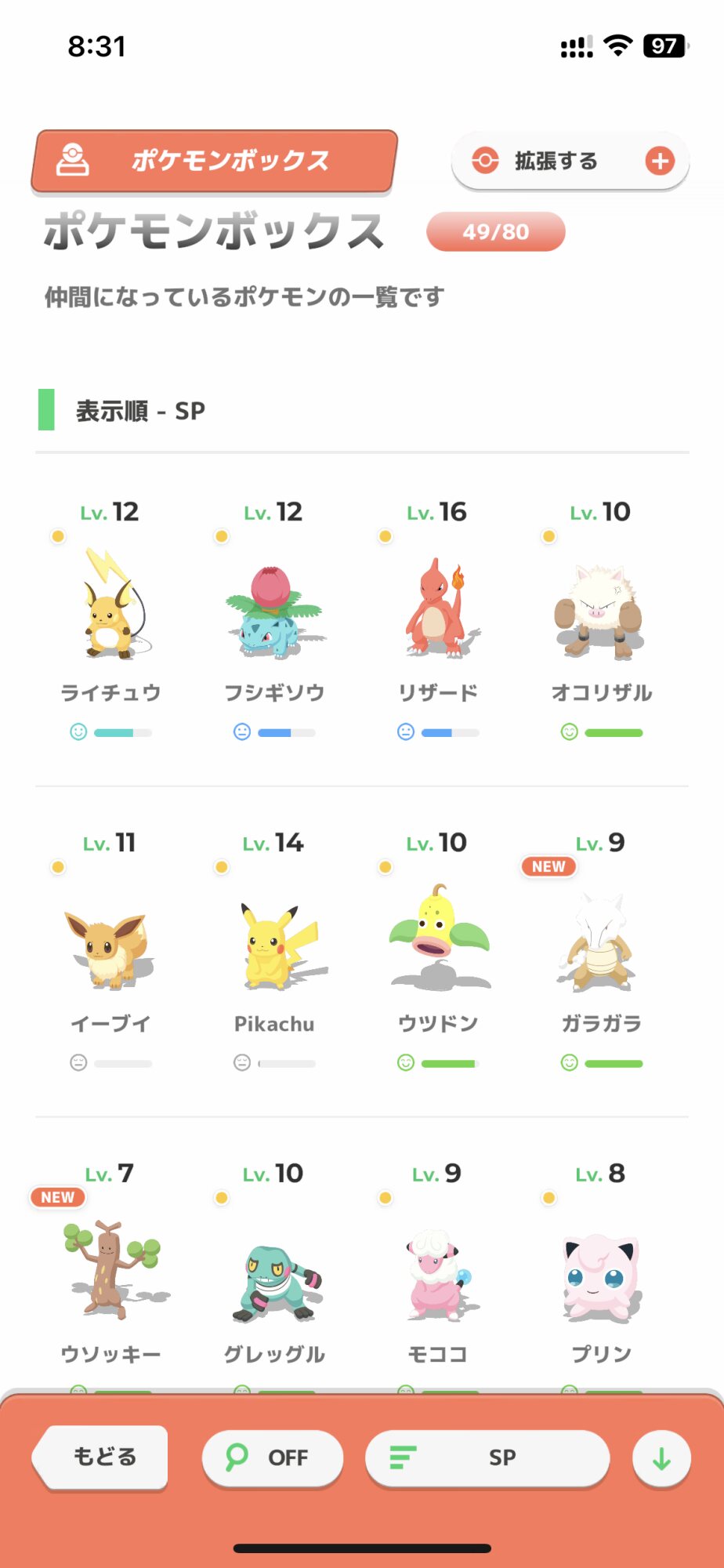View オコリザル details

(600, 612)
